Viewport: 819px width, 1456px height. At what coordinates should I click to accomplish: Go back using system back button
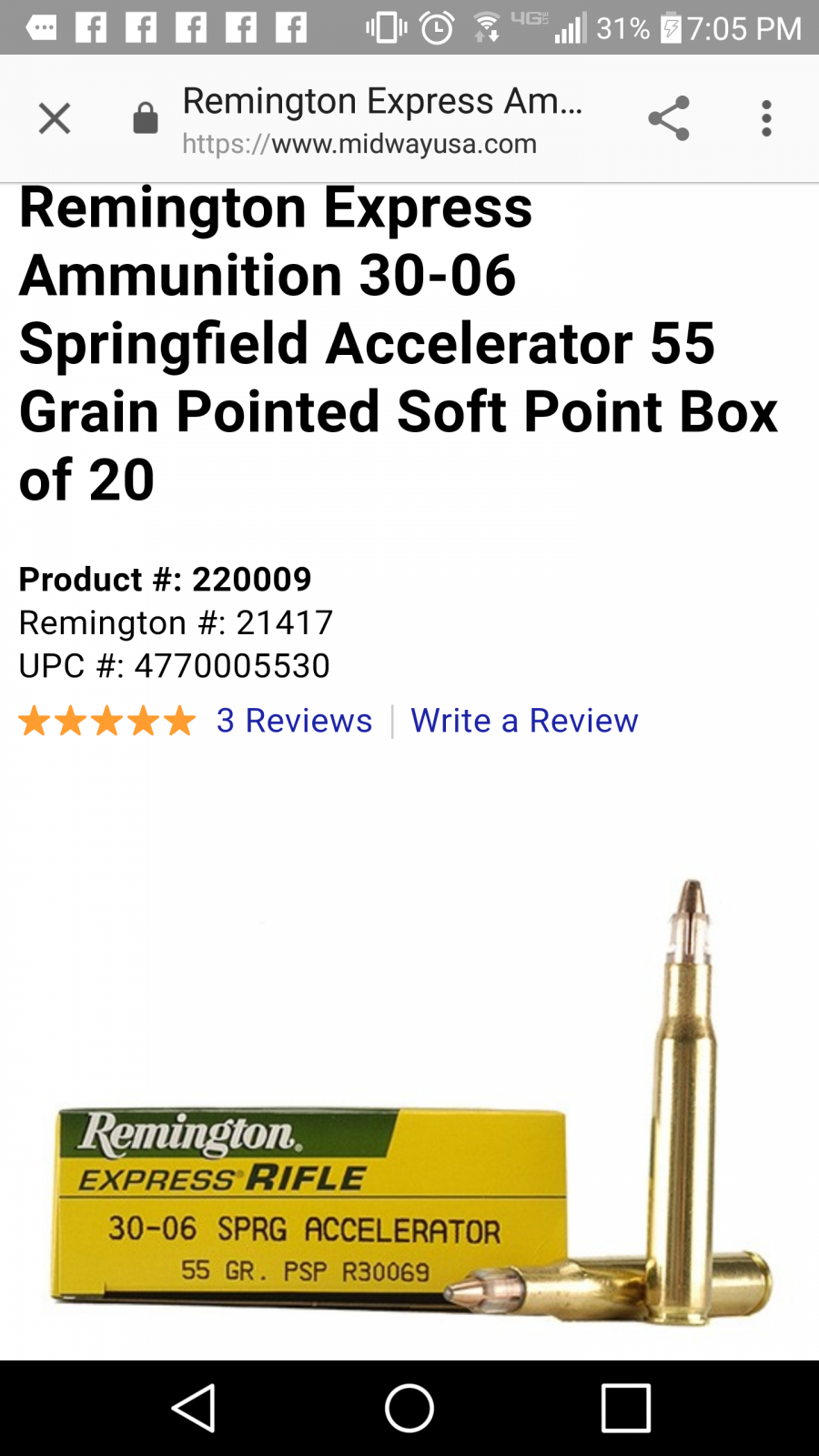[x=193, y=1408]
